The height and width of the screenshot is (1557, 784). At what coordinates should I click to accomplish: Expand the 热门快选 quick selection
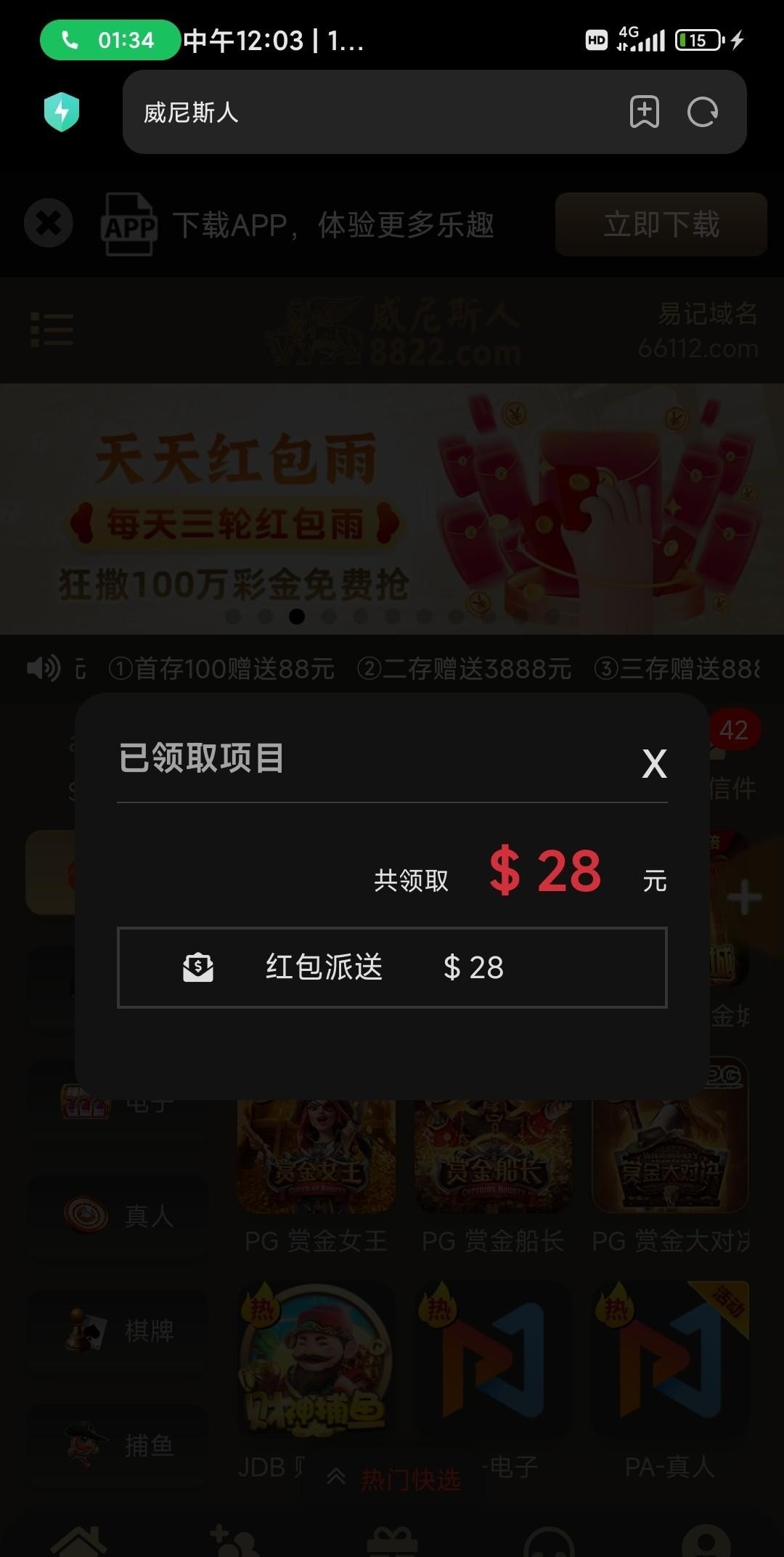(396, 1479)
